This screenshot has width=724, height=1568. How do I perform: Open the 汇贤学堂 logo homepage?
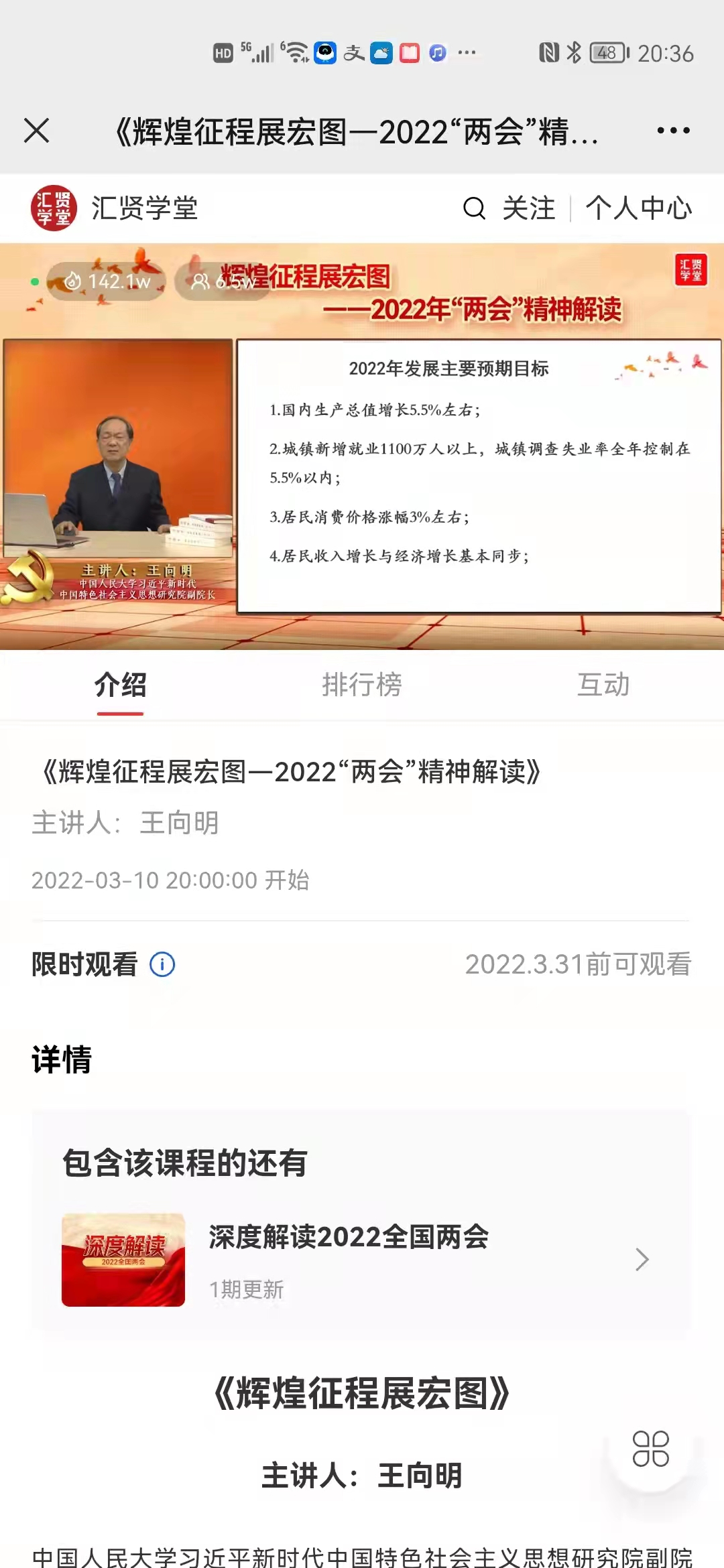point(54,208)
